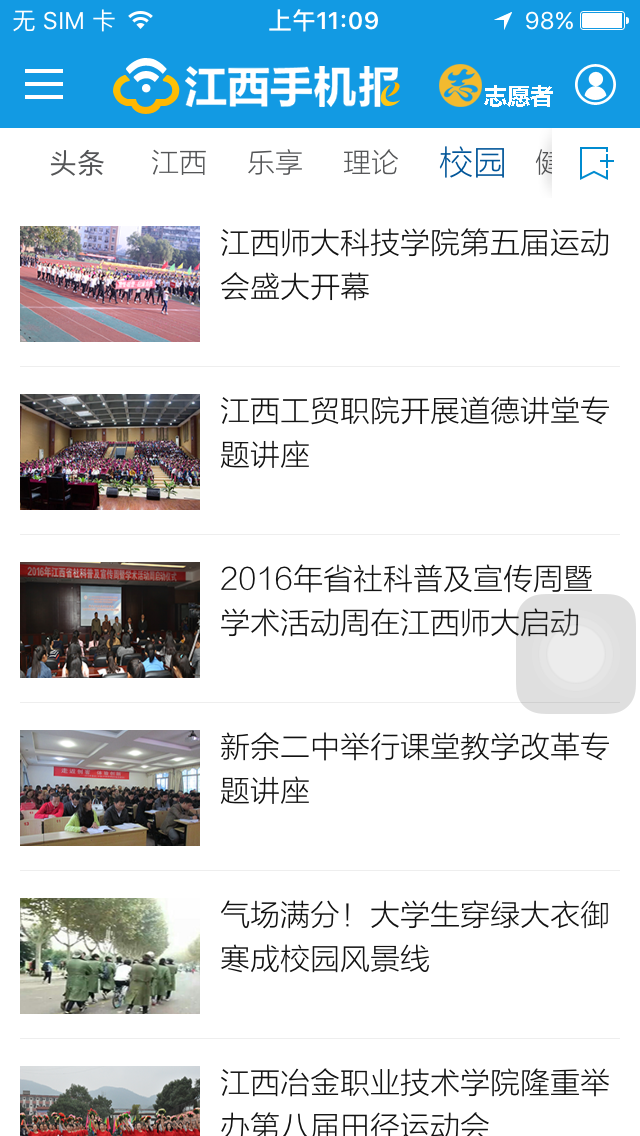
Task: Open the 志愿者 volunteer section
Action: [x=496, y=87]
